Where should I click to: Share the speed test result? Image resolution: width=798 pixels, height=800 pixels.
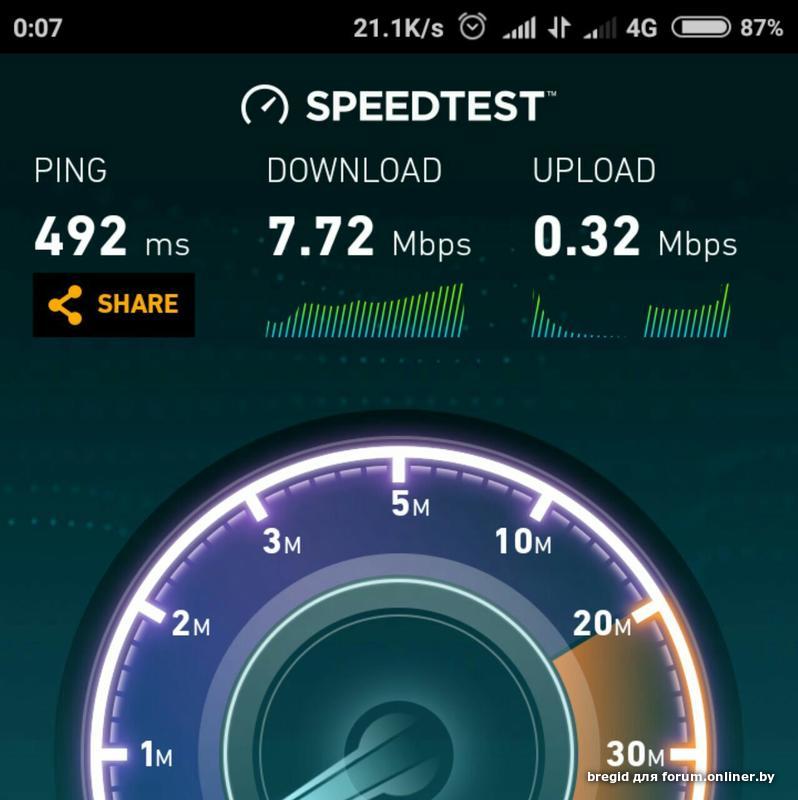click(x=113, y=304)
